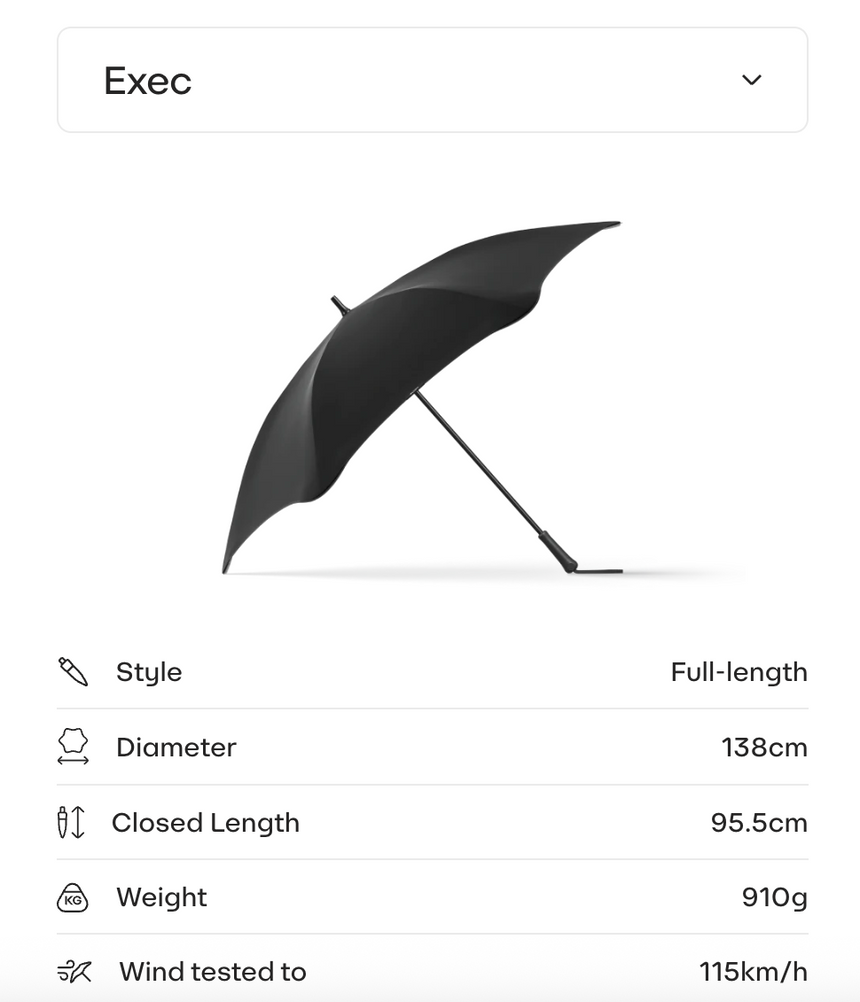Viewport: 860px width, 1002px height.
Task: Select the Style specification row
Action: 430,672
